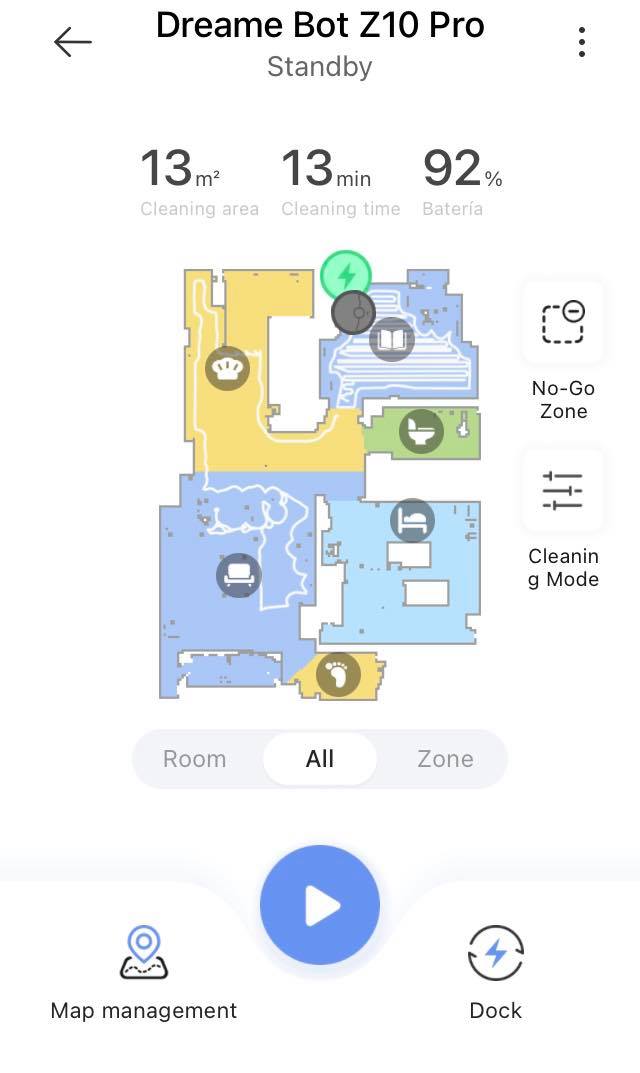Select the living room sofa icon
The height and width of the screenshot is (1073, 640).
click(x=238, y=576)
